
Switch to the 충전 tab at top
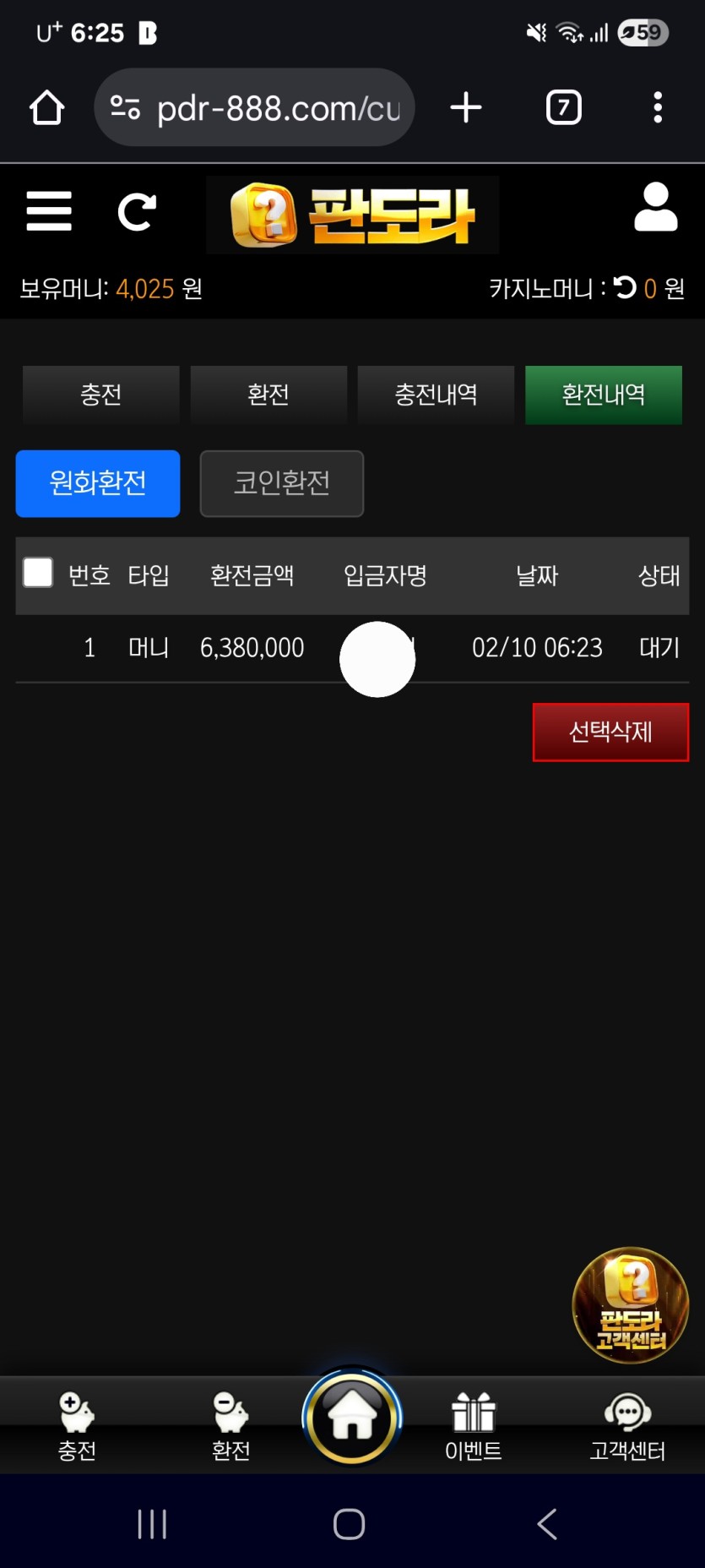pos(100,395)
